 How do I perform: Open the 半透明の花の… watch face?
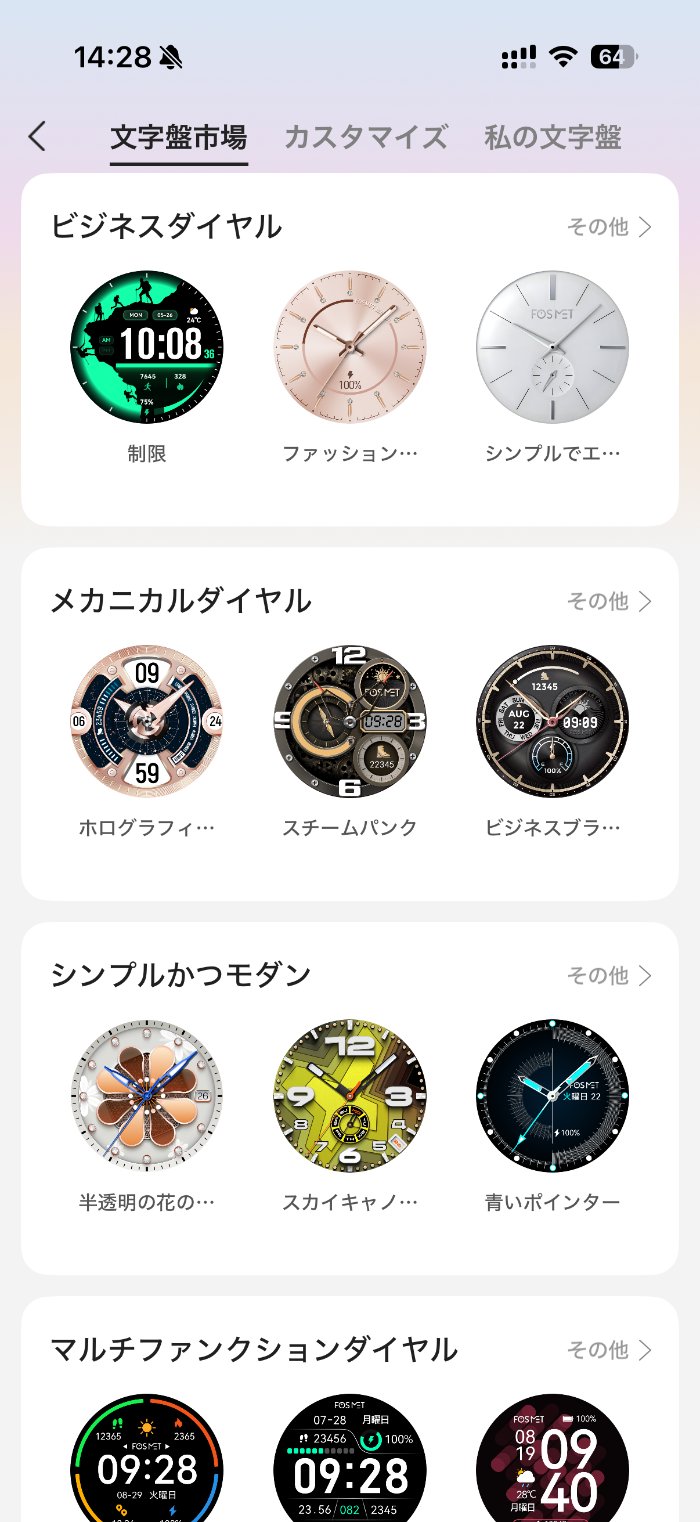[147, 1095]
